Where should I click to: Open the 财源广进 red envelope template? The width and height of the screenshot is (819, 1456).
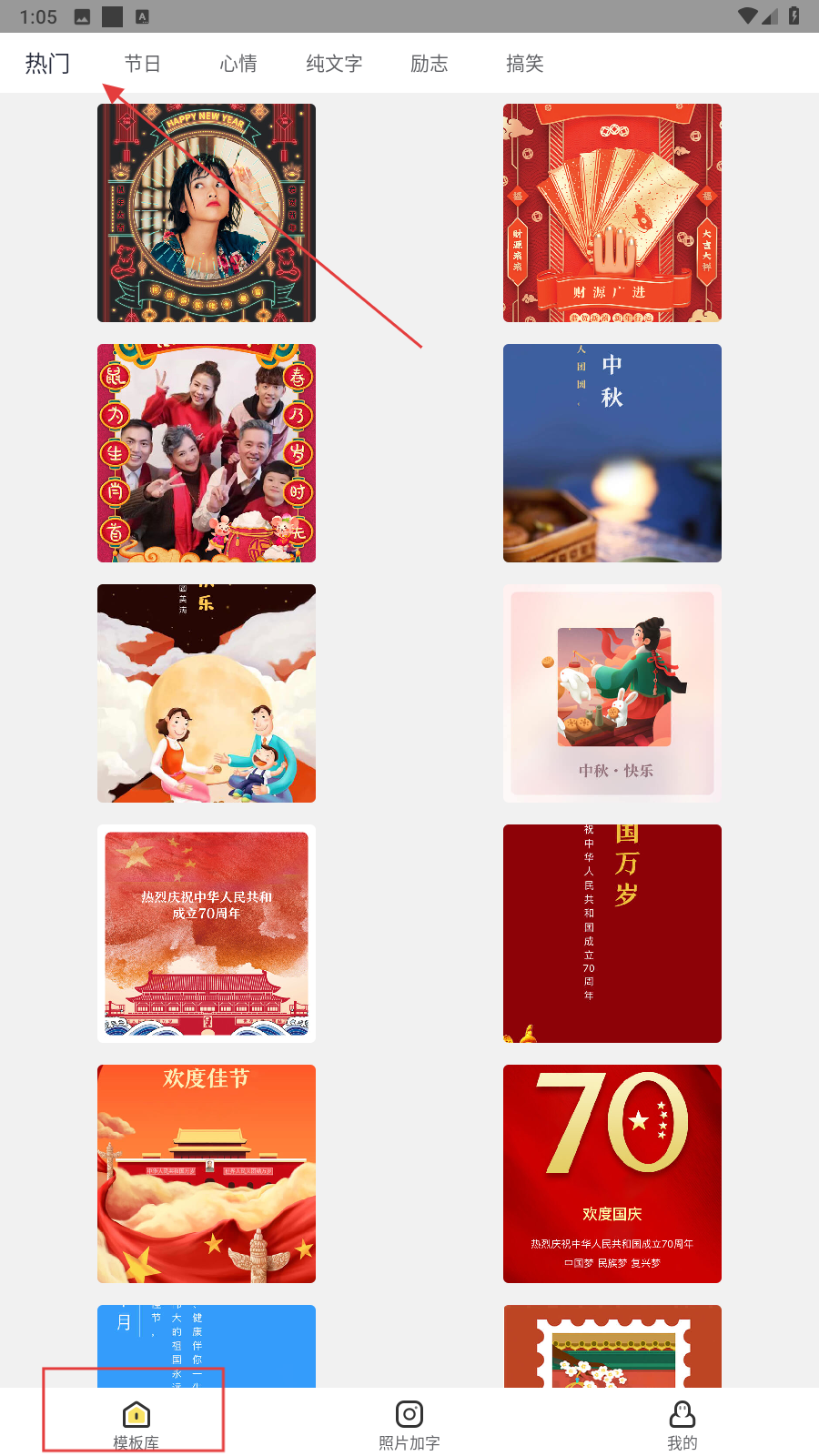612,213
